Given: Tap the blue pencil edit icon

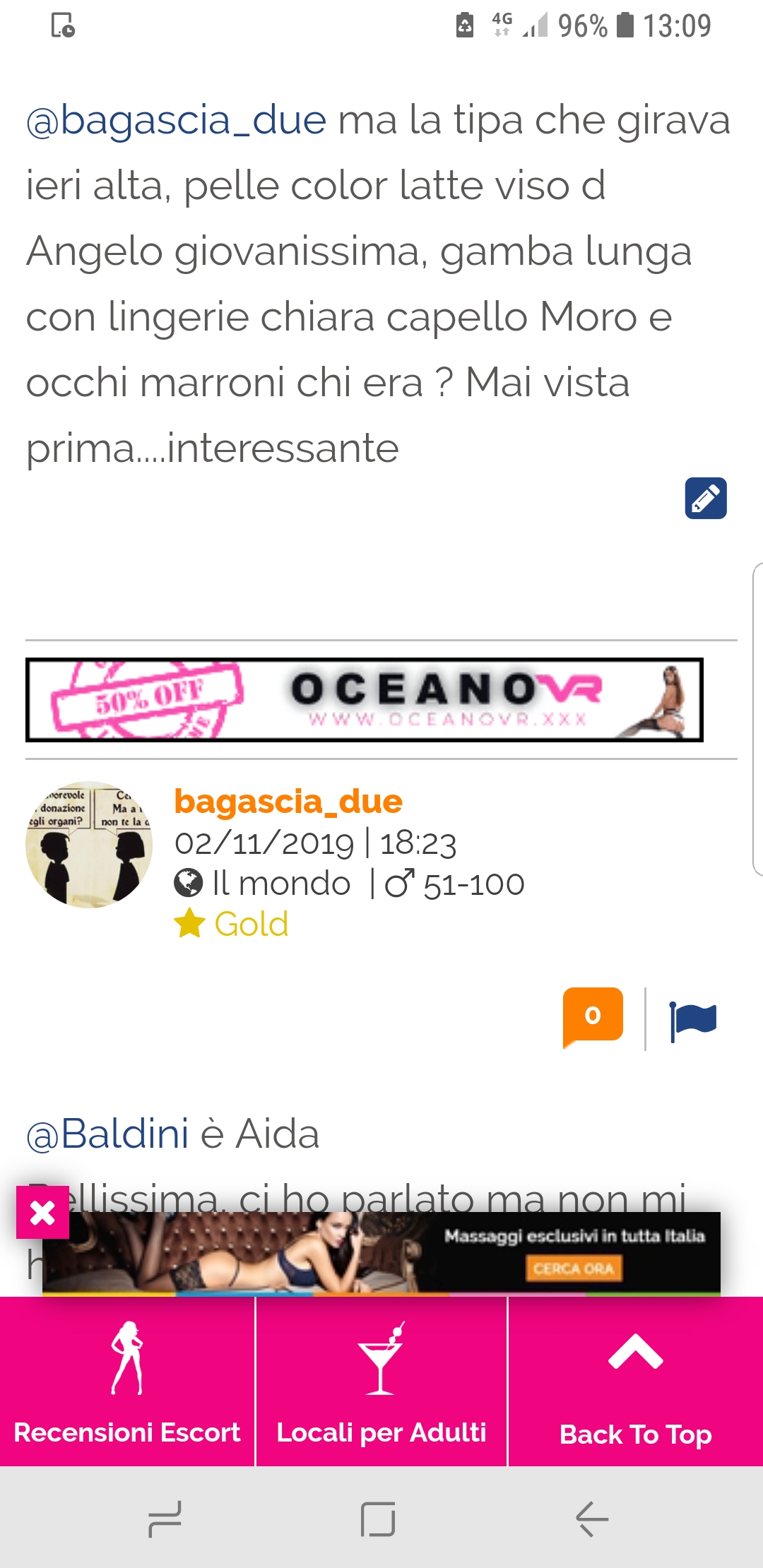Looking at the screenshot, I should [705, 499].
